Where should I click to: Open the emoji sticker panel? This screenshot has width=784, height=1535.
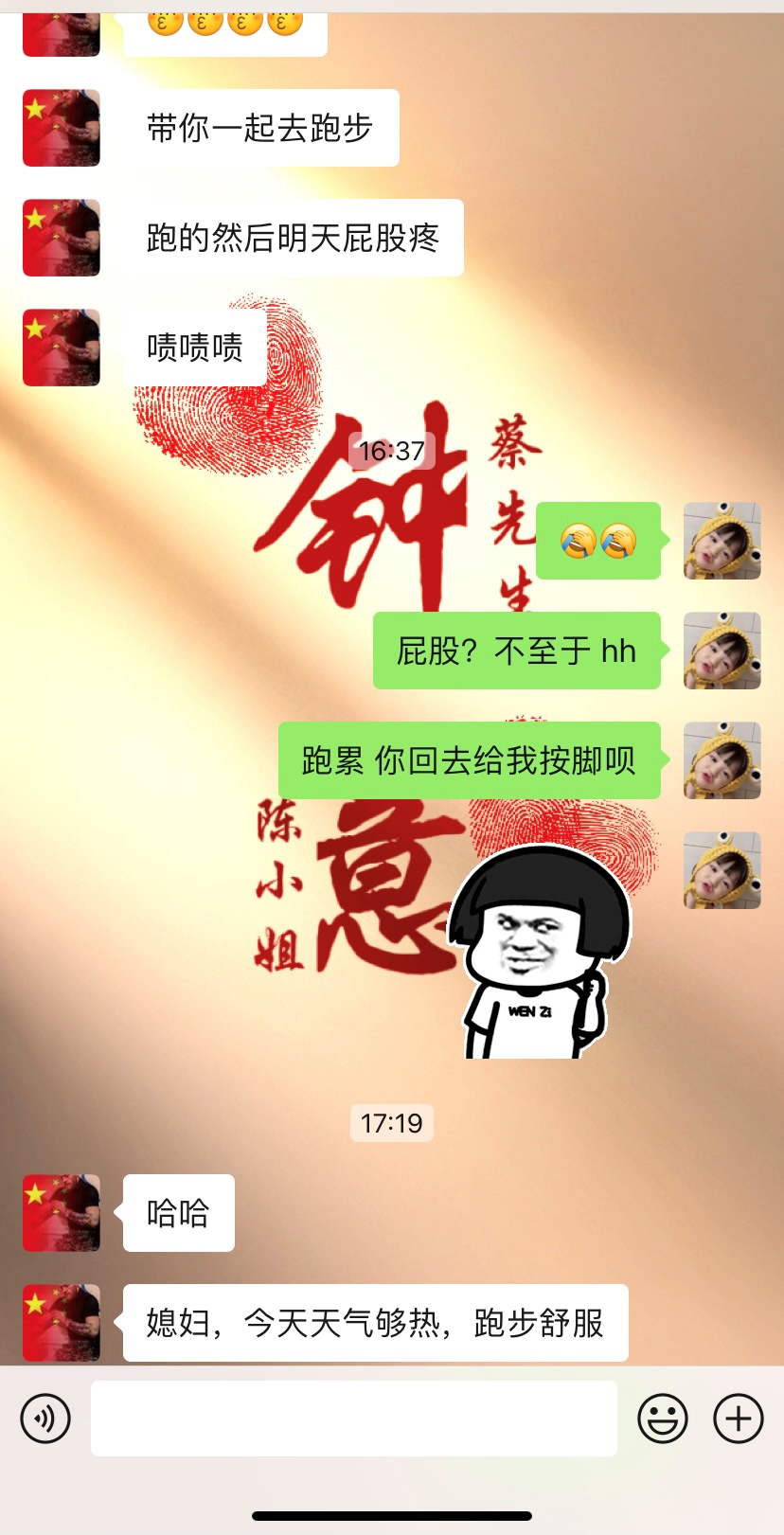coord(662,1419)
